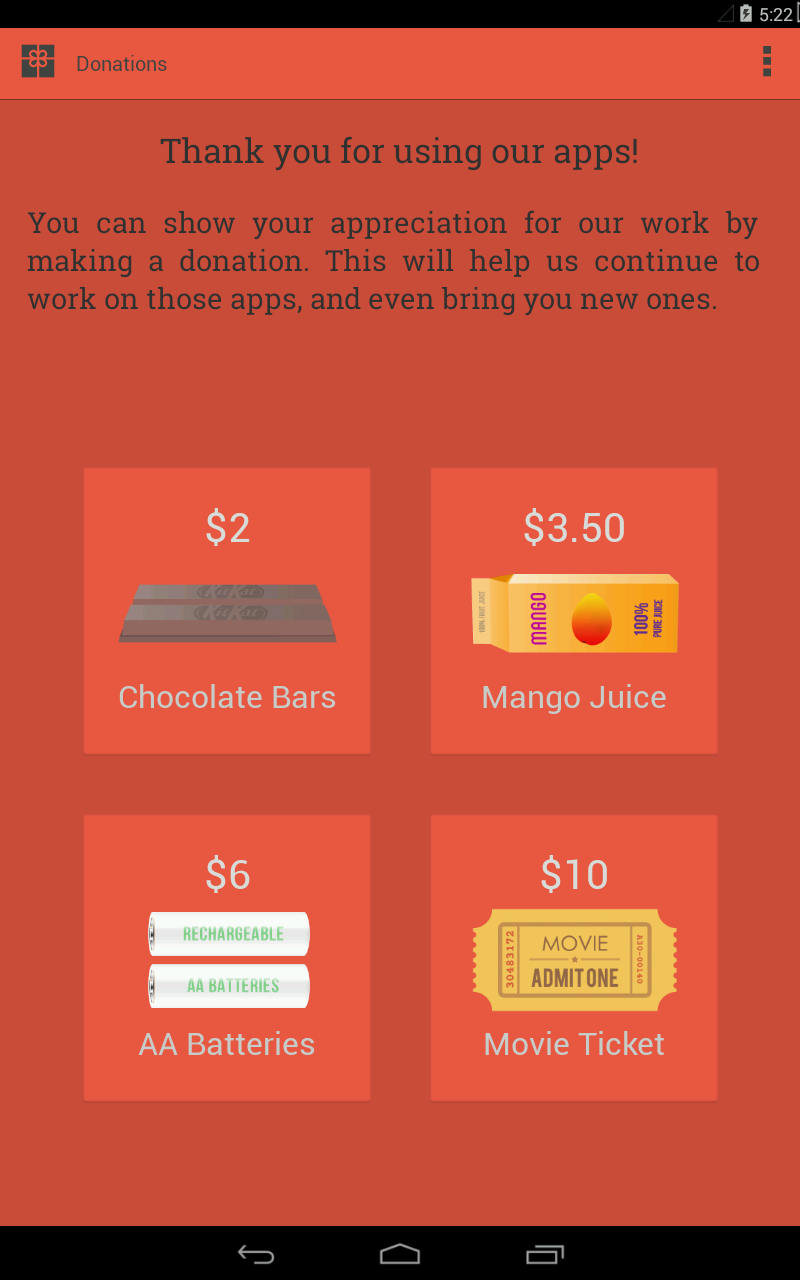This screenshot has height=1280, width=800.
Task: Tap the $10 price label
Action: 573,873
